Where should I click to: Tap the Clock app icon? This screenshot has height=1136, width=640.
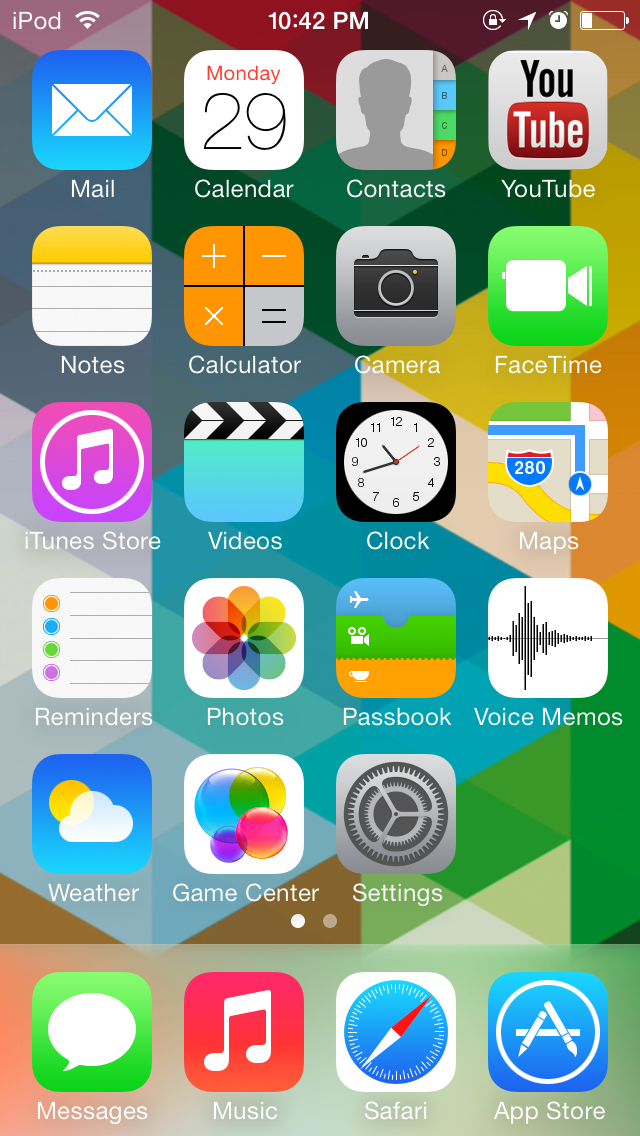pyautogui.click(x=396, y=462)
